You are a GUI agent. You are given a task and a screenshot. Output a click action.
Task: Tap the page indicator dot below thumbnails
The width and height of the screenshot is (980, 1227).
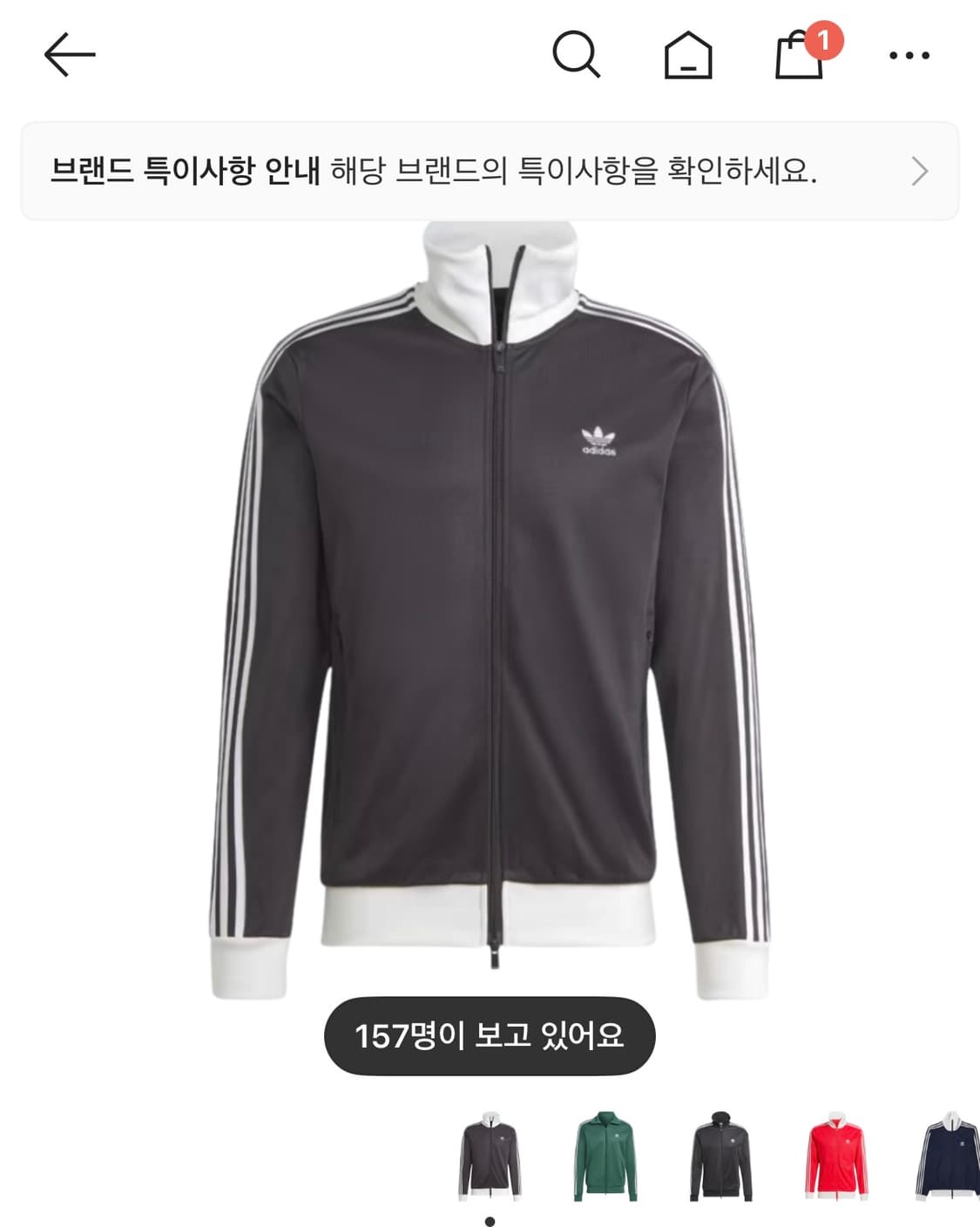pyautogui.click(x=490, y=1219)
